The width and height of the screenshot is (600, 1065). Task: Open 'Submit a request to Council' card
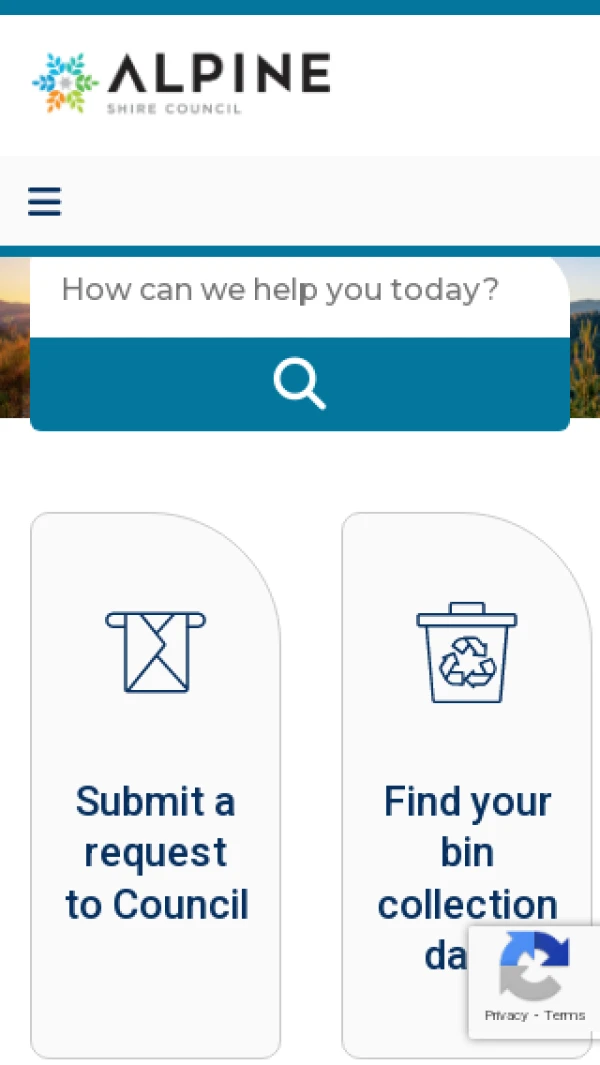coord(156,785)
